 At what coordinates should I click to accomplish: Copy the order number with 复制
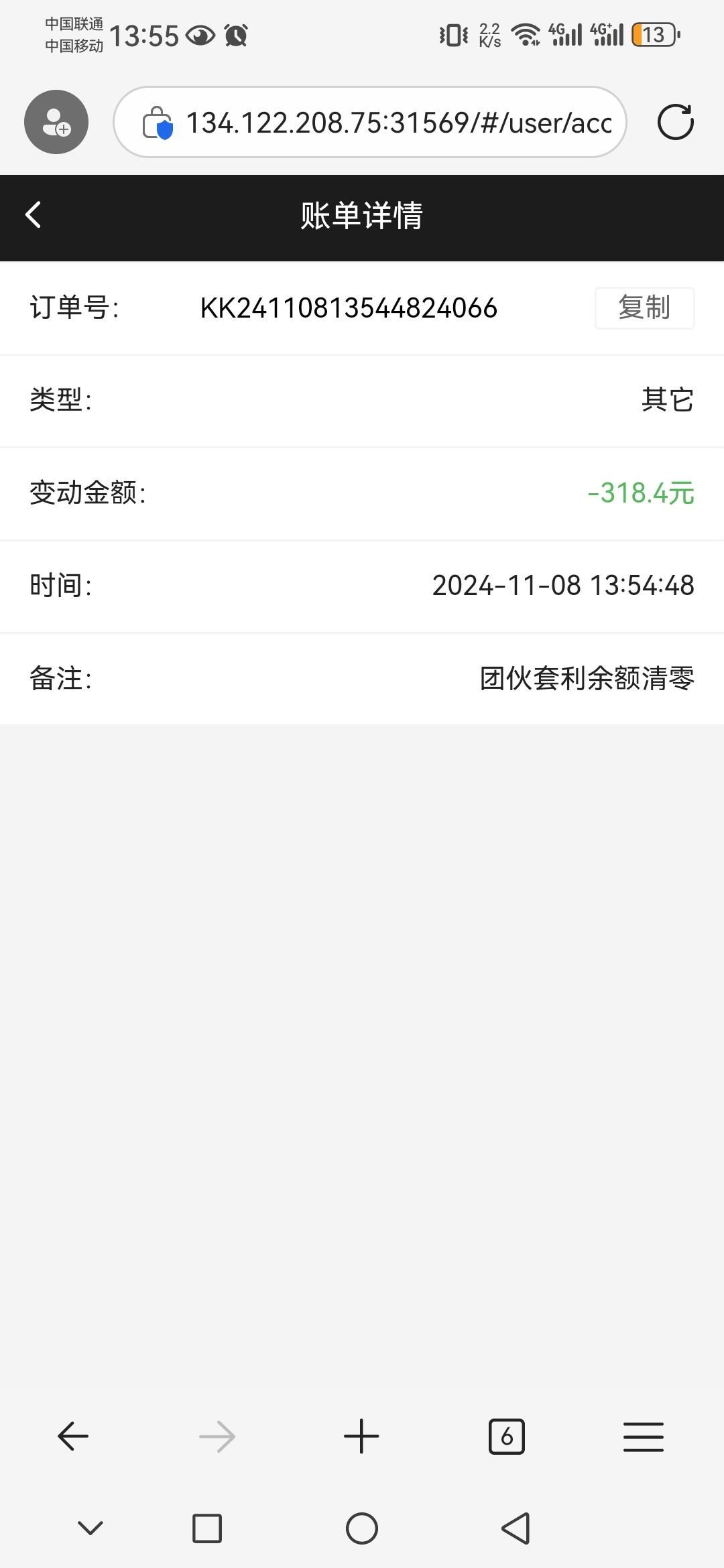[644, 308]
